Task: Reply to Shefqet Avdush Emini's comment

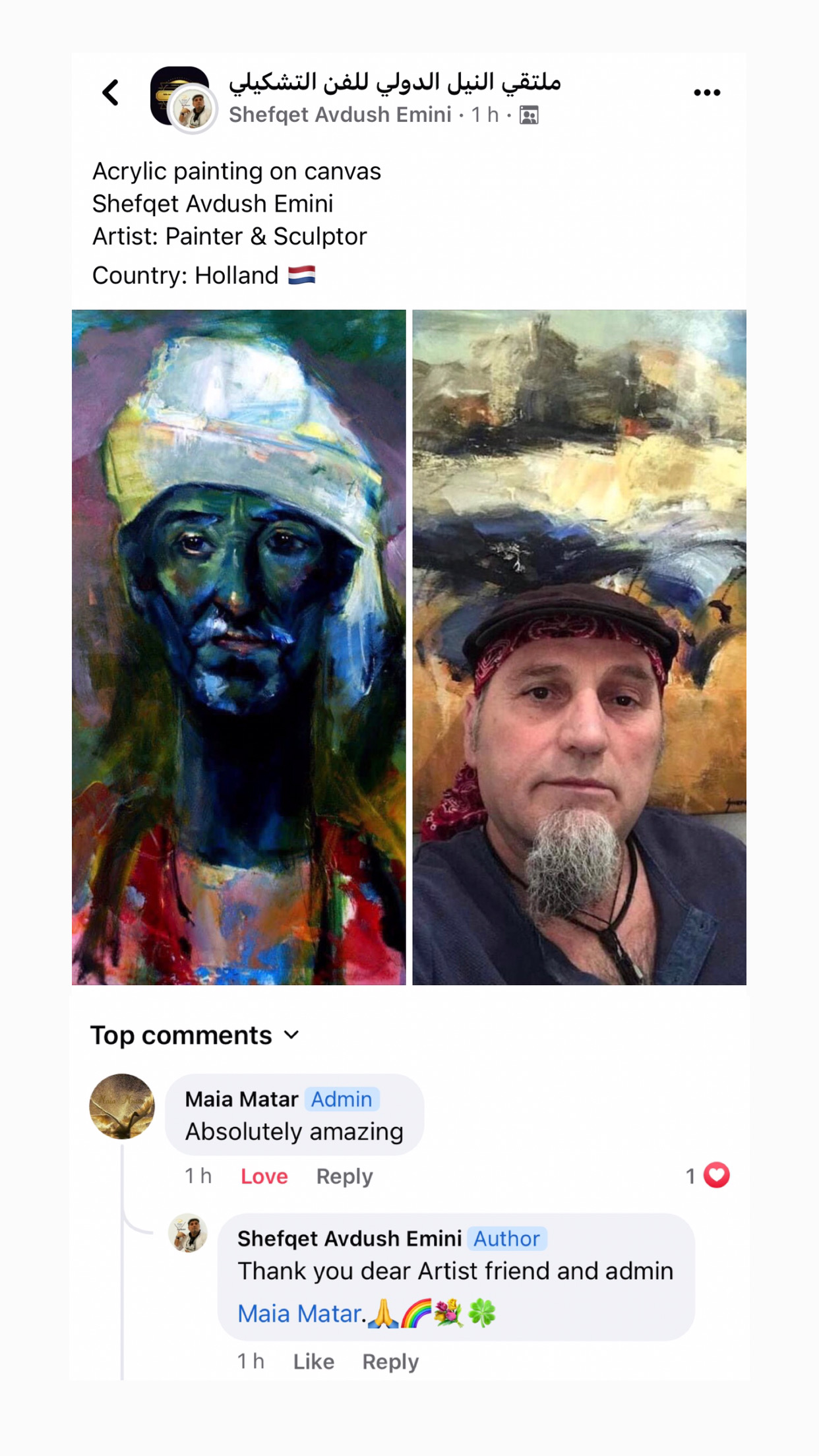Action: 390,1362
